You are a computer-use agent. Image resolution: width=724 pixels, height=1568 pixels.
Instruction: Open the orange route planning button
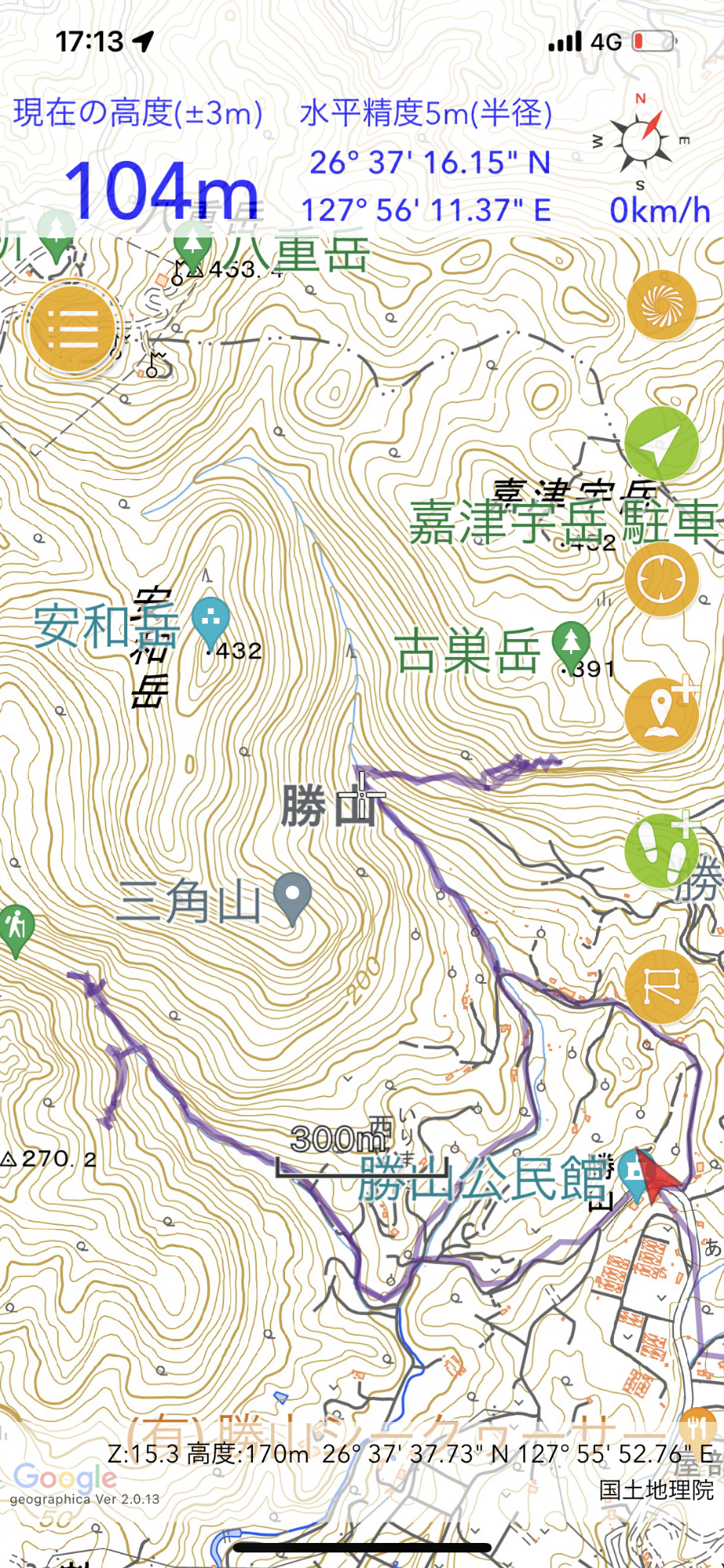click(x=662, y=987)
